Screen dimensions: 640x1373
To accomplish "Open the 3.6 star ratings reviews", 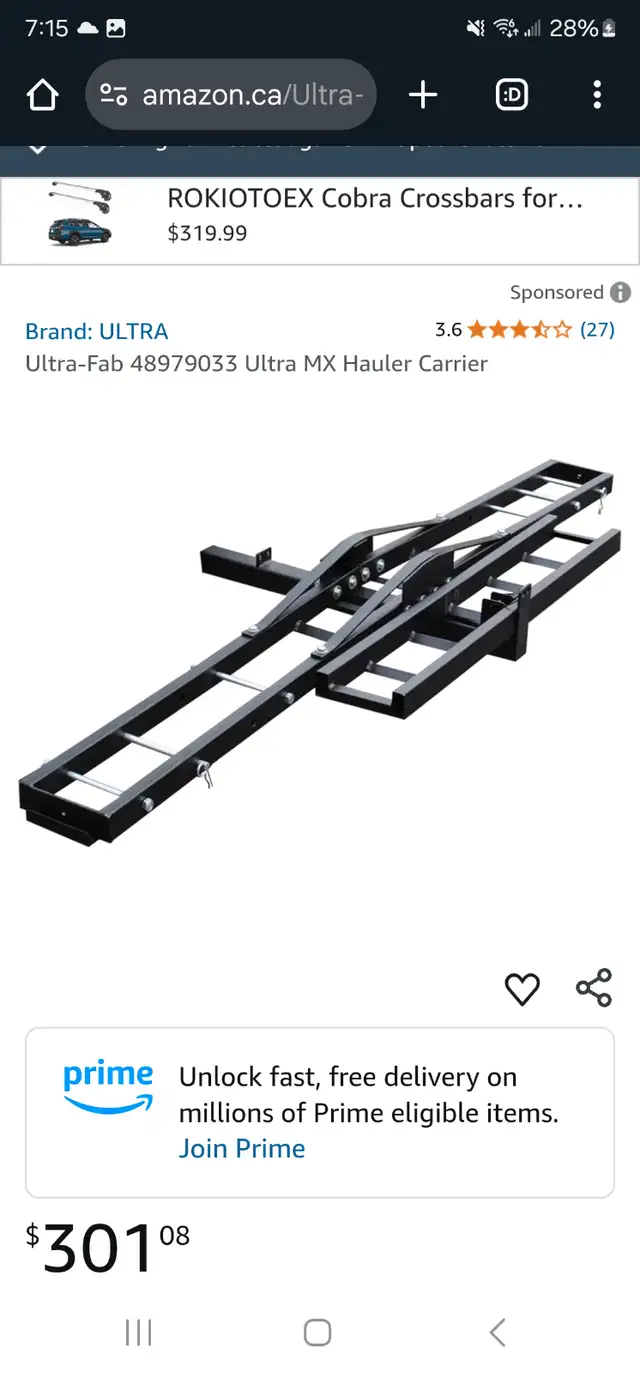I will [525, 329].
